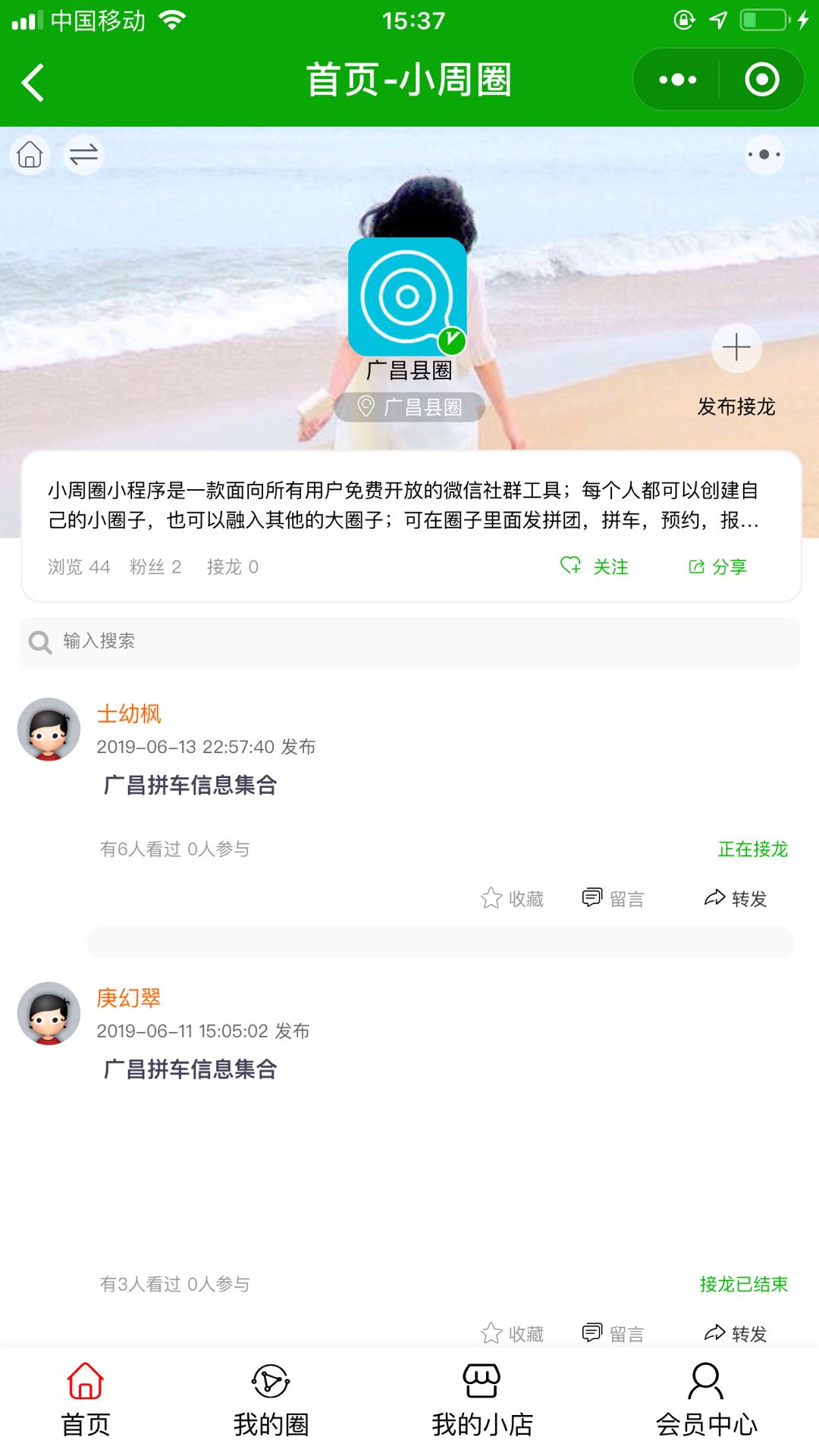Go back using the header arrow

(33, 81)
